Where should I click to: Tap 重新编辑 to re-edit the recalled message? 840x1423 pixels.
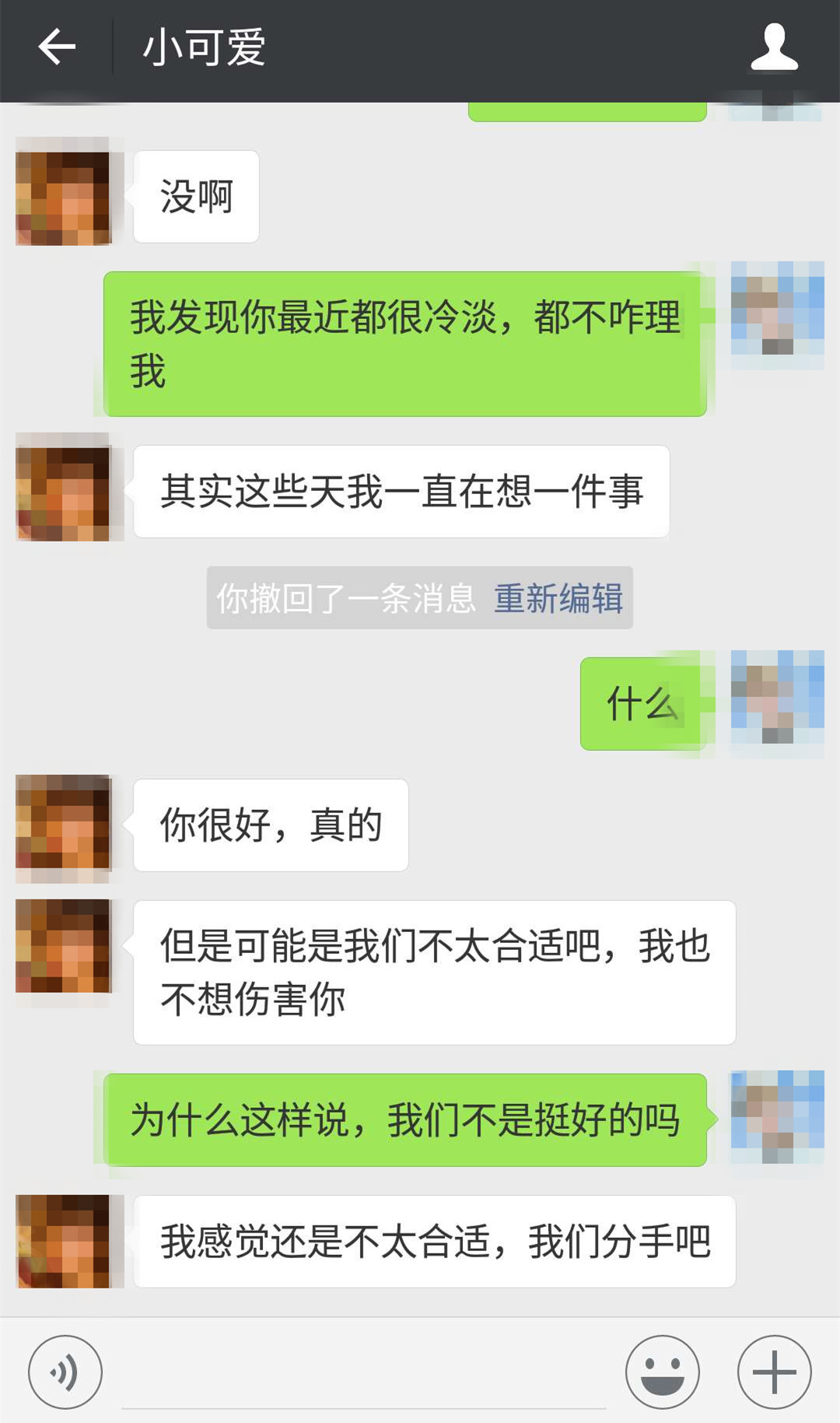(x=558, y=598)
